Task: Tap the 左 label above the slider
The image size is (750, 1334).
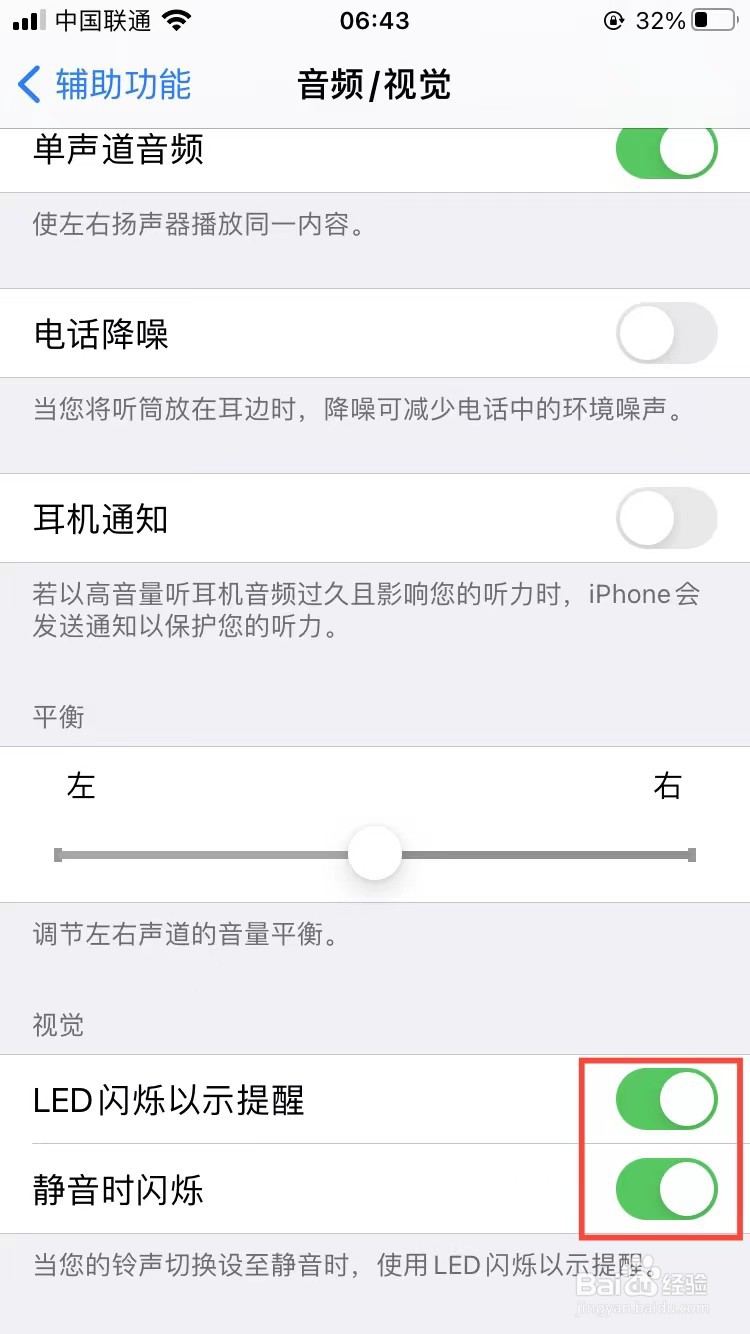Action: pyautogui.click(x=80, y=786)
